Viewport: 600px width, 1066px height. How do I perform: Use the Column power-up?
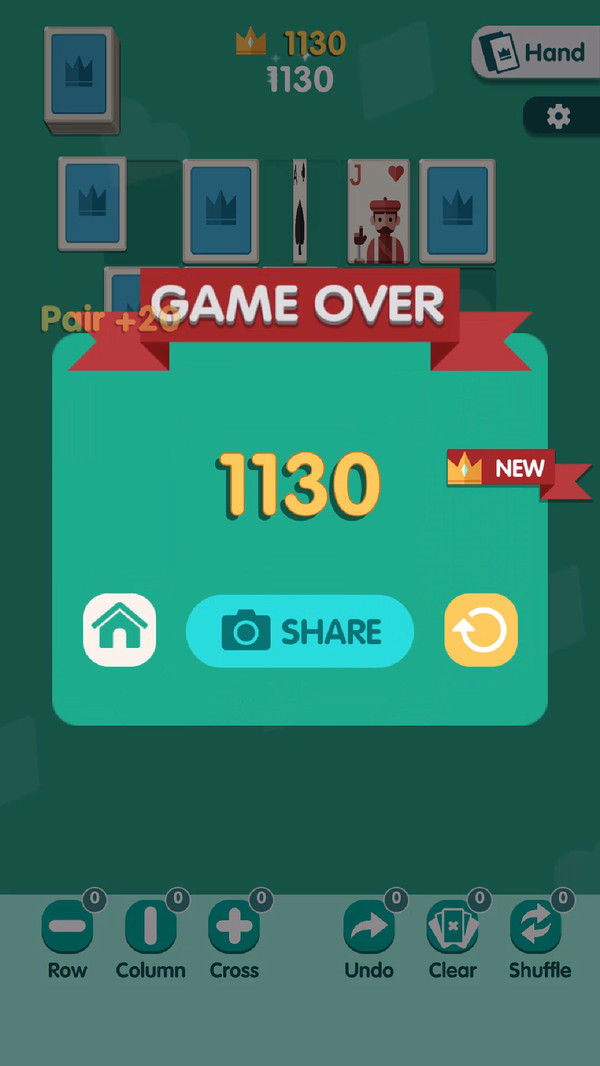[x=151, y=928]
